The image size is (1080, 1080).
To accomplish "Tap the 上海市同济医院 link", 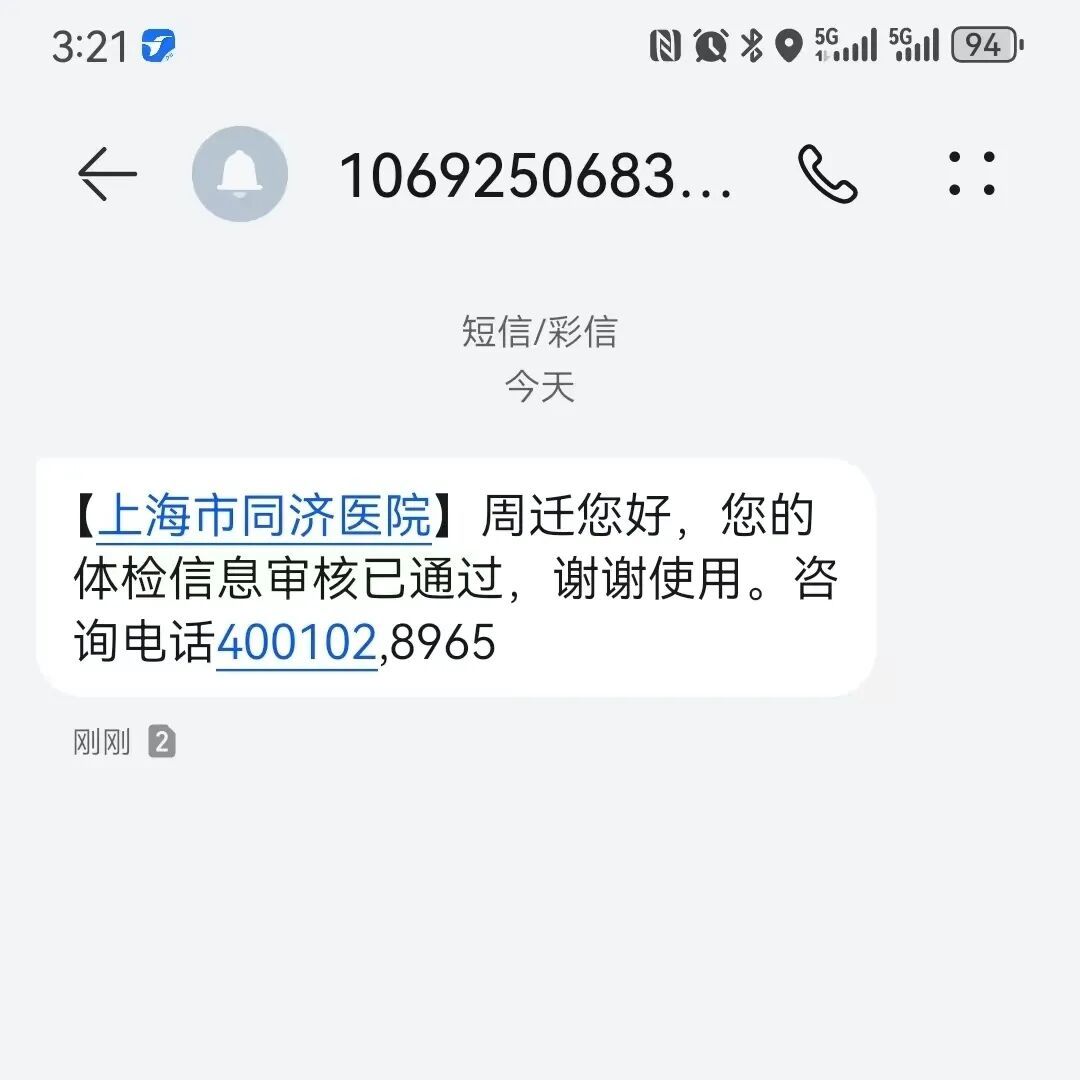I will (x=265, y=517).
